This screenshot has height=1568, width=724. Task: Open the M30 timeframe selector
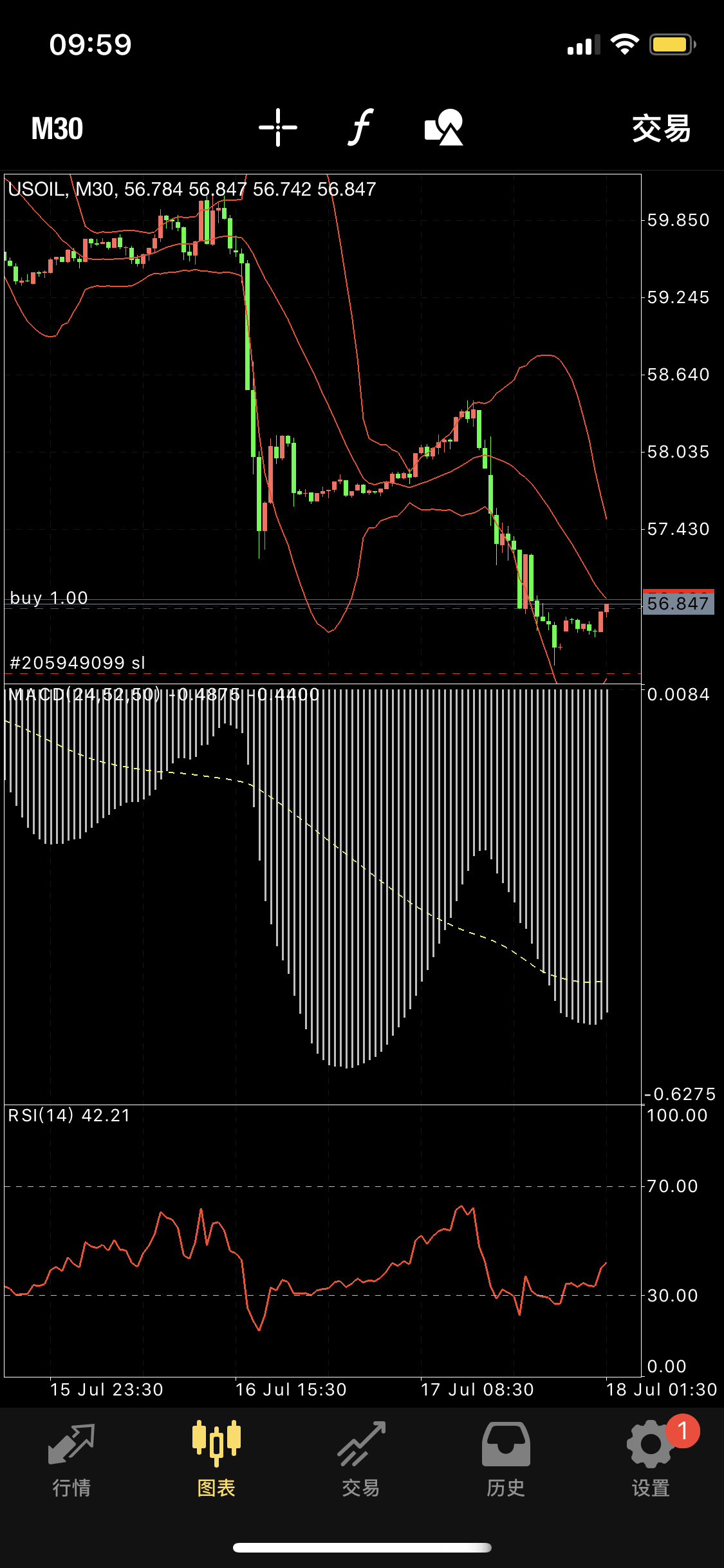pos(57,129)
